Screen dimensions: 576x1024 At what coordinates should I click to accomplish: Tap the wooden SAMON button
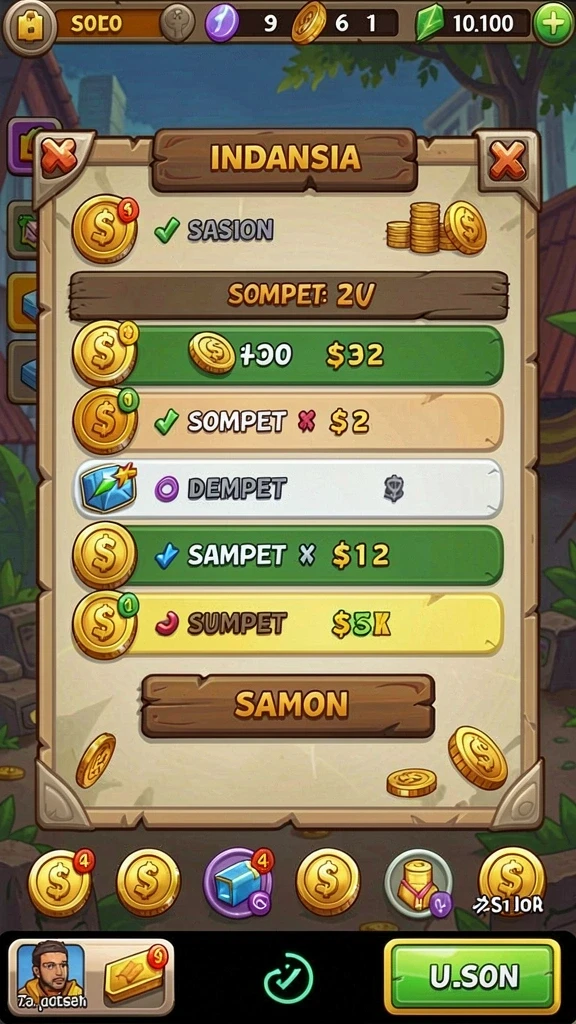coord(288,706)
